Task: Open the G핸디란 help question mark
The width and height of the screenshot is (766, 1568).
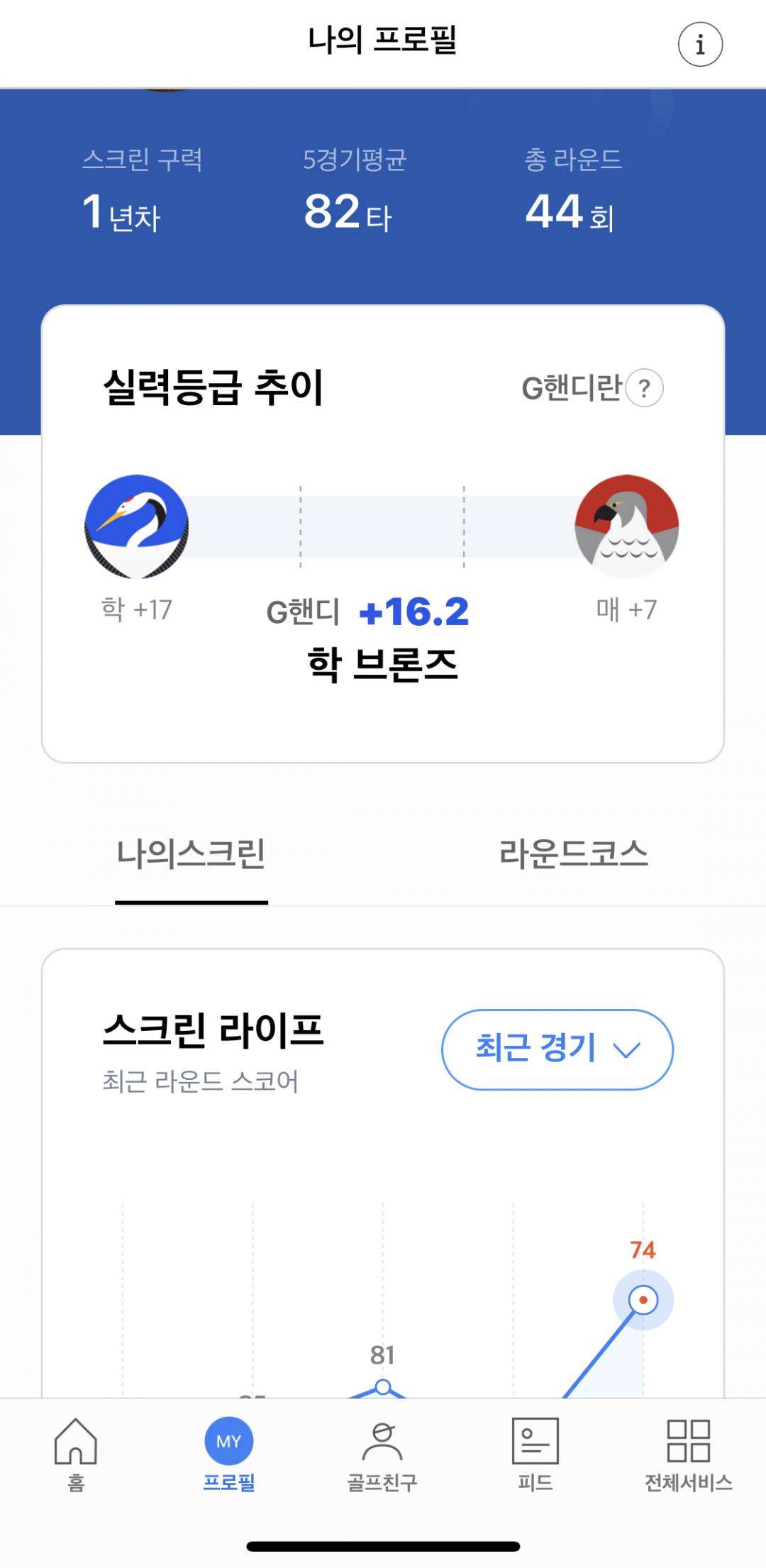Action: click(644, 388)
